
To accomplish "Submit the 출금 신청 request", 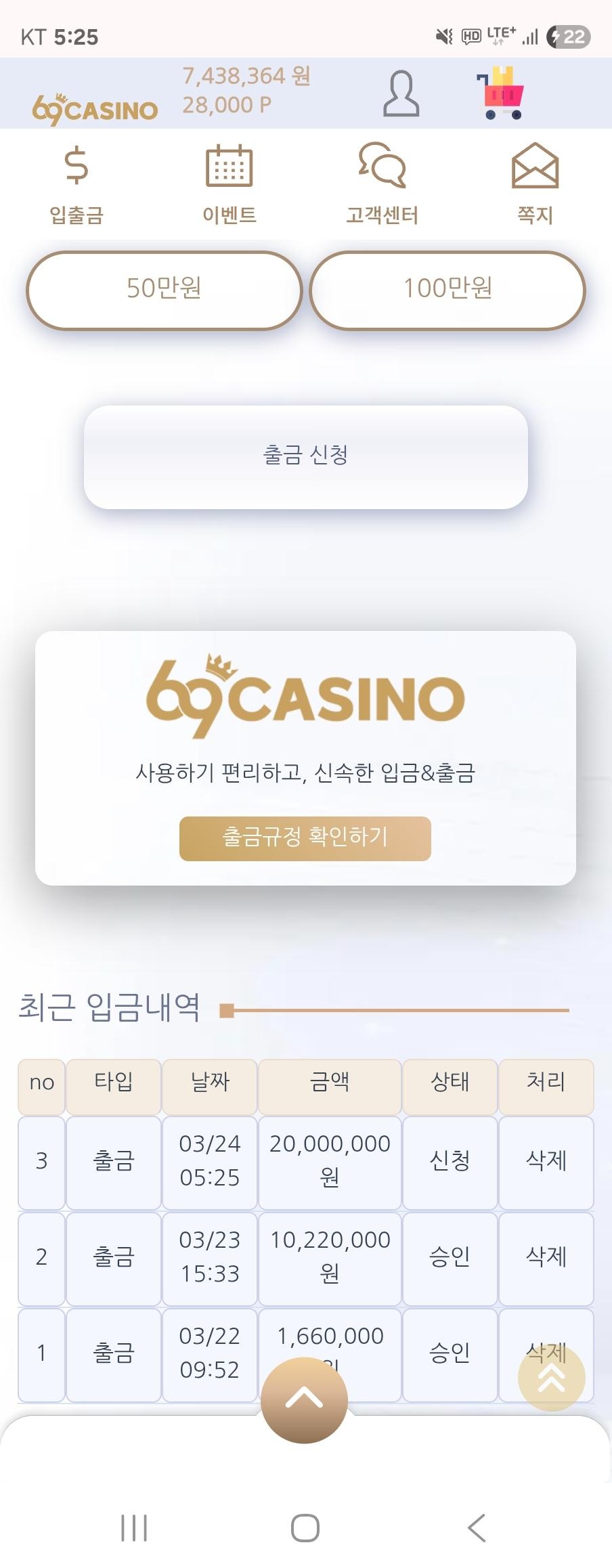I will pos(306,456).
